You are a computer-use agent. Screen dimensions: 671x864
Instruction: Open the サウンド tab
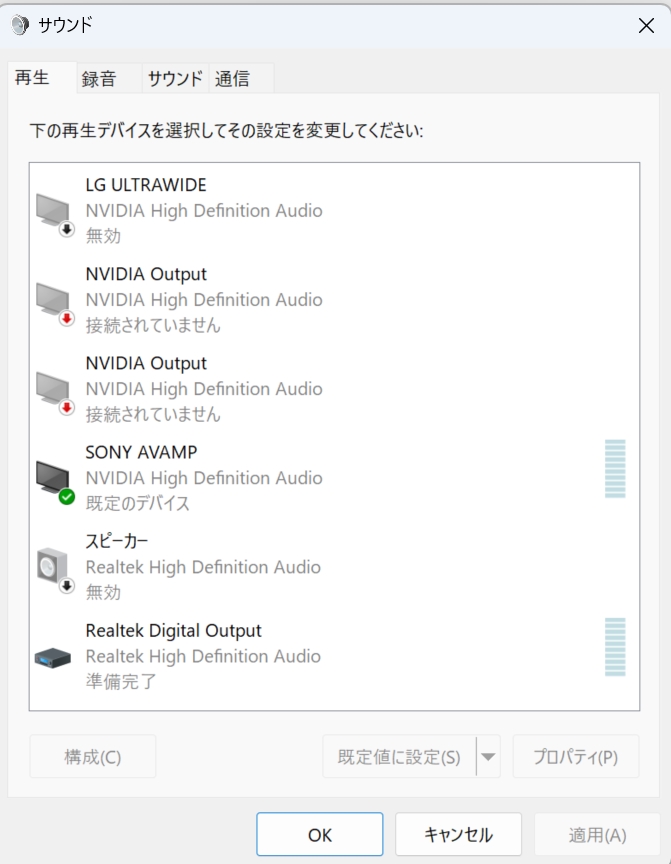click(x=175, y=79)
